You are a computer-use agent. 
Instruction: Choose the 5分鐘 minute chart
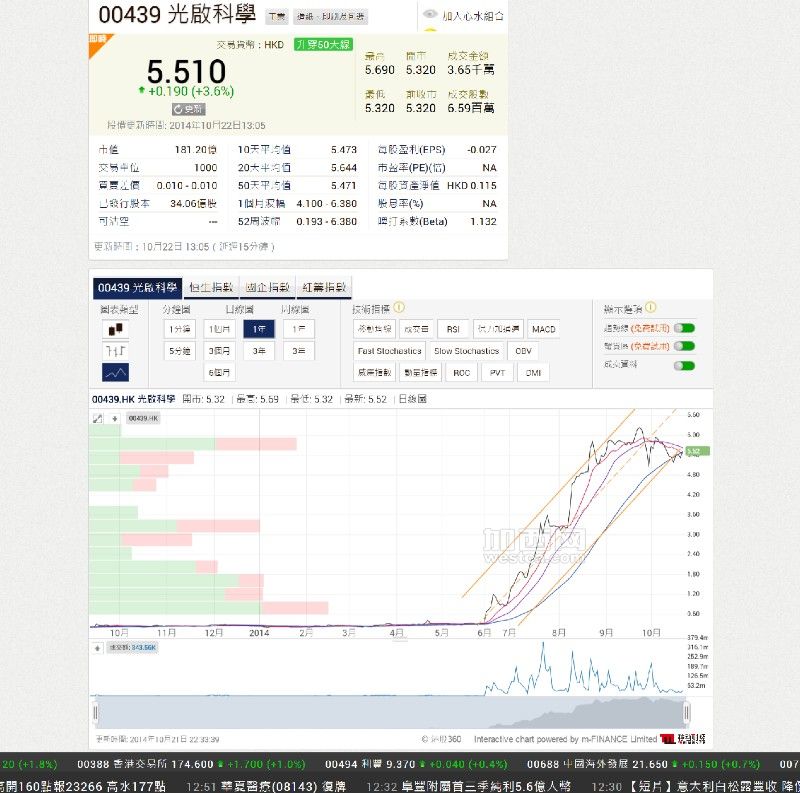tap(179, 351)
